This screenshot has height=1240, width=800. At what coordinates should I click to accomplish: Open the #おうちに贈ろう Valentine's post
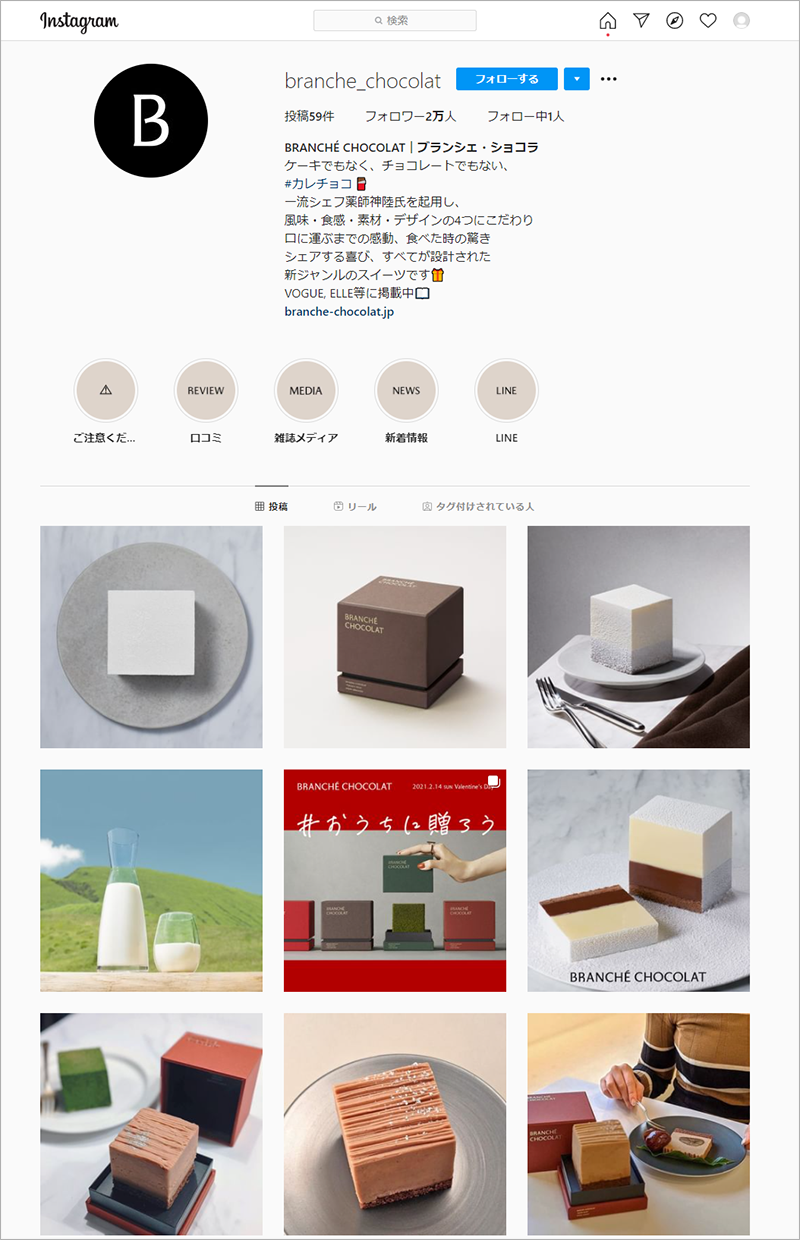click(x=395, y=880)
